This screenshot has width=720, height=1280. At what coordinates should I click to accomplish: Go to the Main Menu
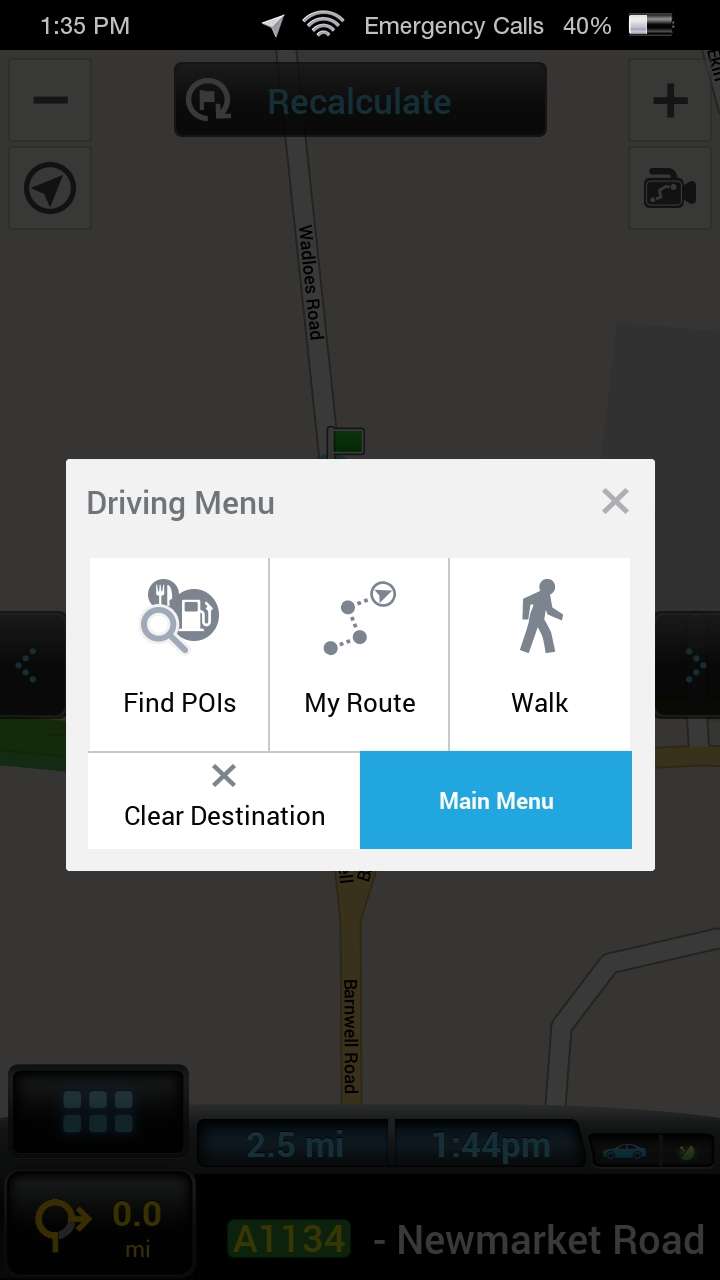click(496, 800)
